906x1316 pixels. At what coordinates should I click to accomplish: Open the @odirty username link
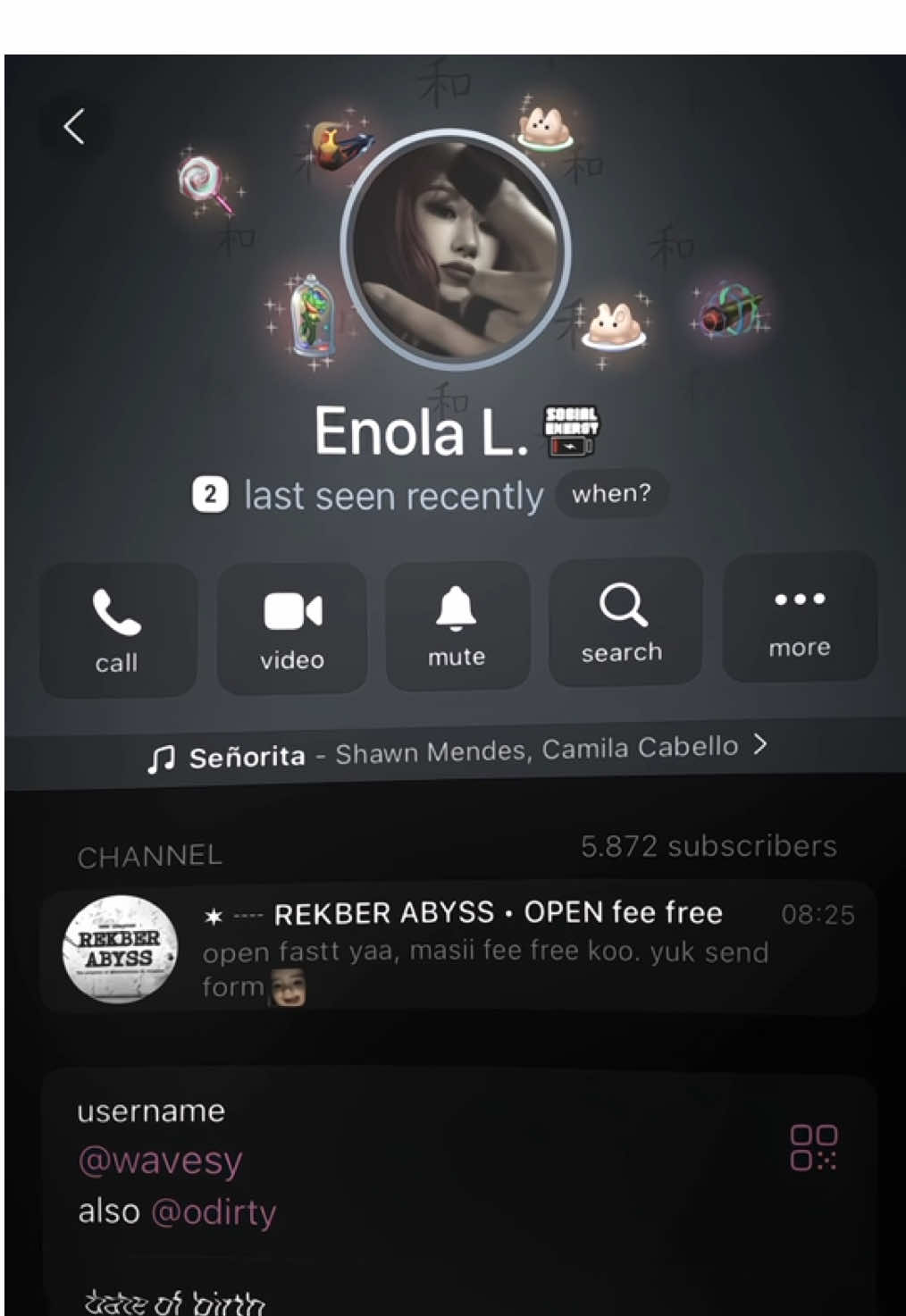pyautogui.click(x=214, y=1212)
